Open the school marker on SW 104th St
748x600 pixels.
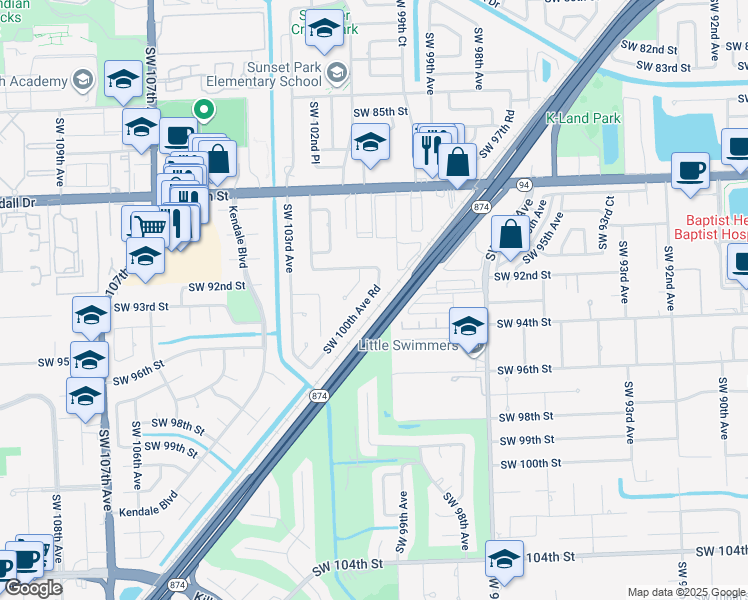pyautogui.click(x=504, y=559)
